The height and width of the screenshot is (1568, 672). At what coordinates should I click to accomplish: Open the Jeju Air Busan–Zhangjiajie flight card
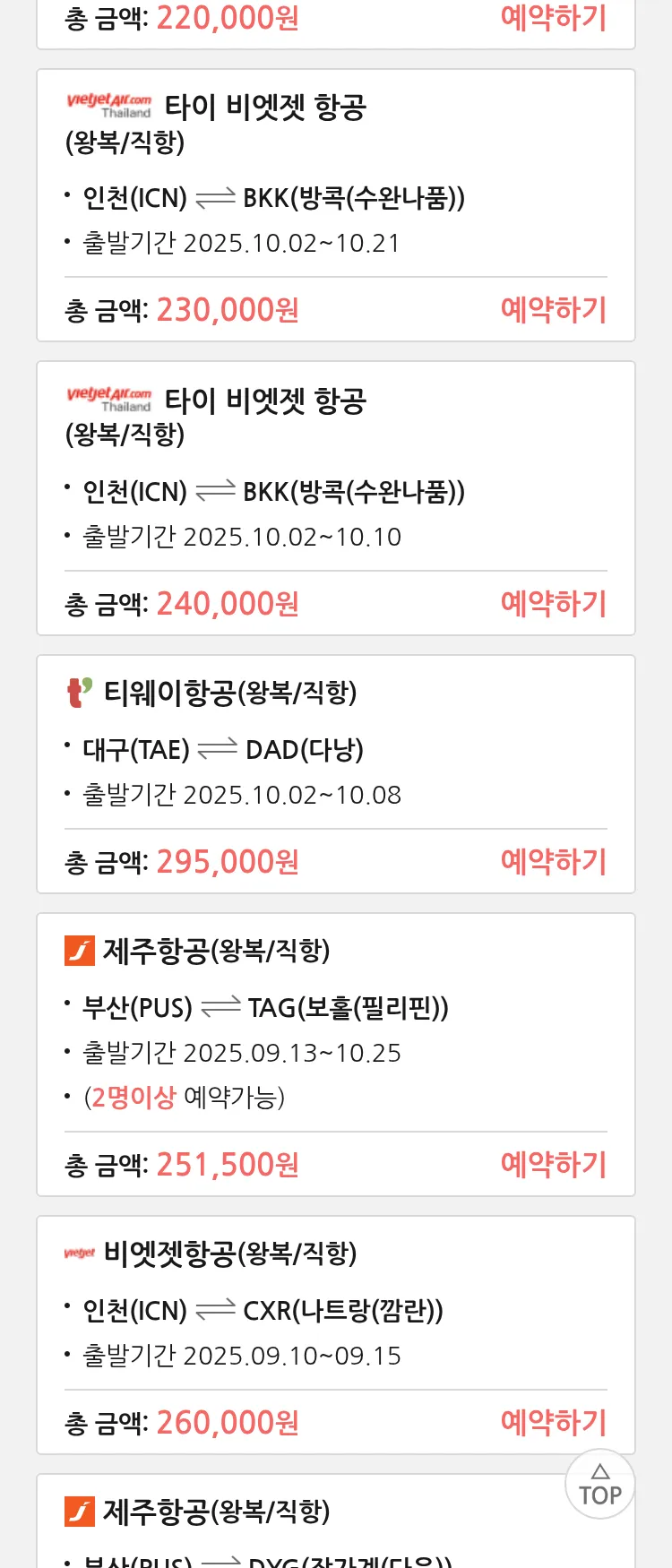269,1523
